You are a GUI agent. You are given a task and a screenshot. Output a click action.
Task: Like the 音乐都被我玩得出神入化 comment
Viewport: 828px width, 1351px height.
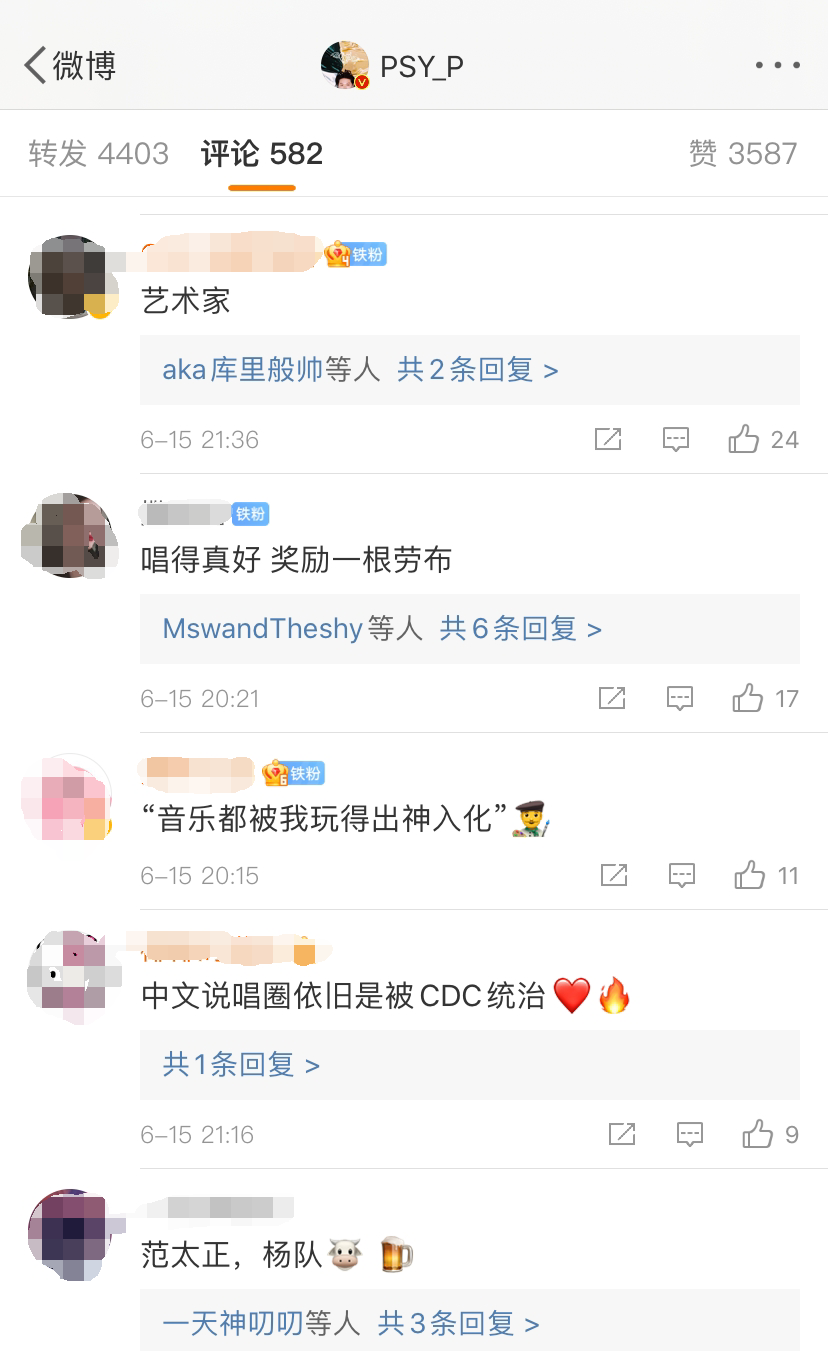(750, 876)
